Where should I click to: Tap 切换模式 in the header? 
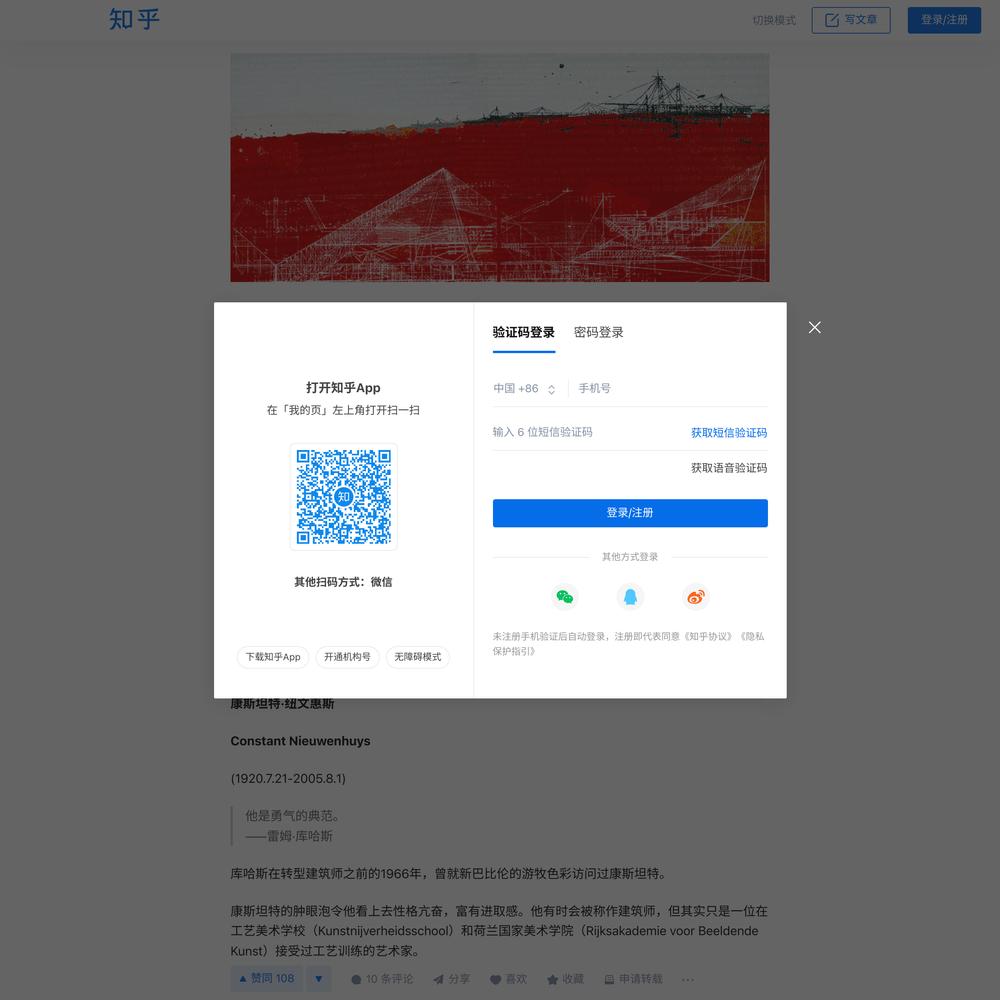[x=774, y=20]
